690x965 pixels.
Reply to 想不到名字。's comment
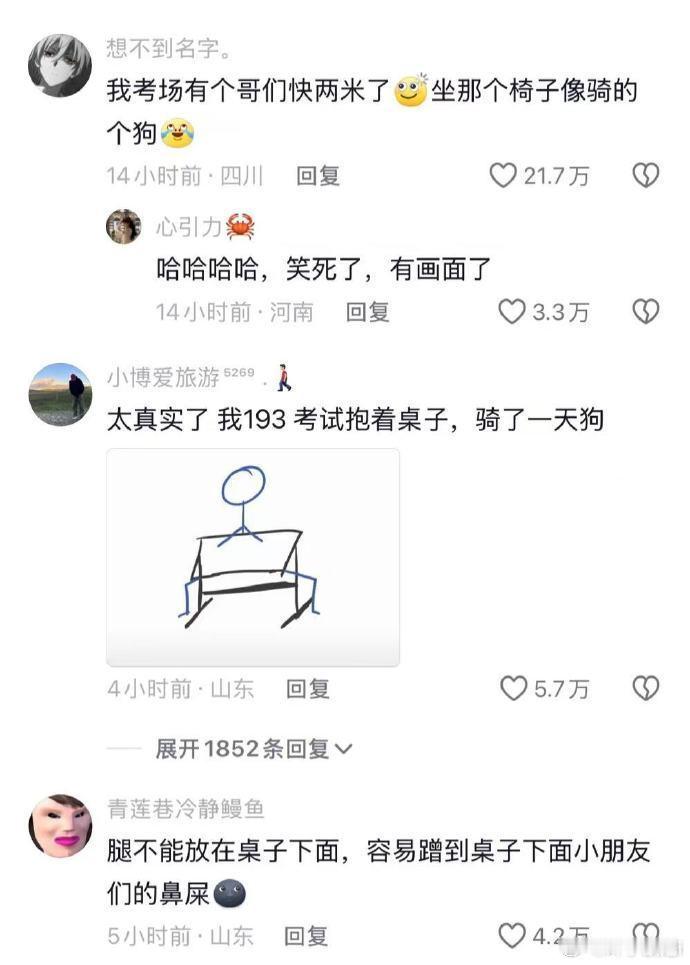[318, 176]
